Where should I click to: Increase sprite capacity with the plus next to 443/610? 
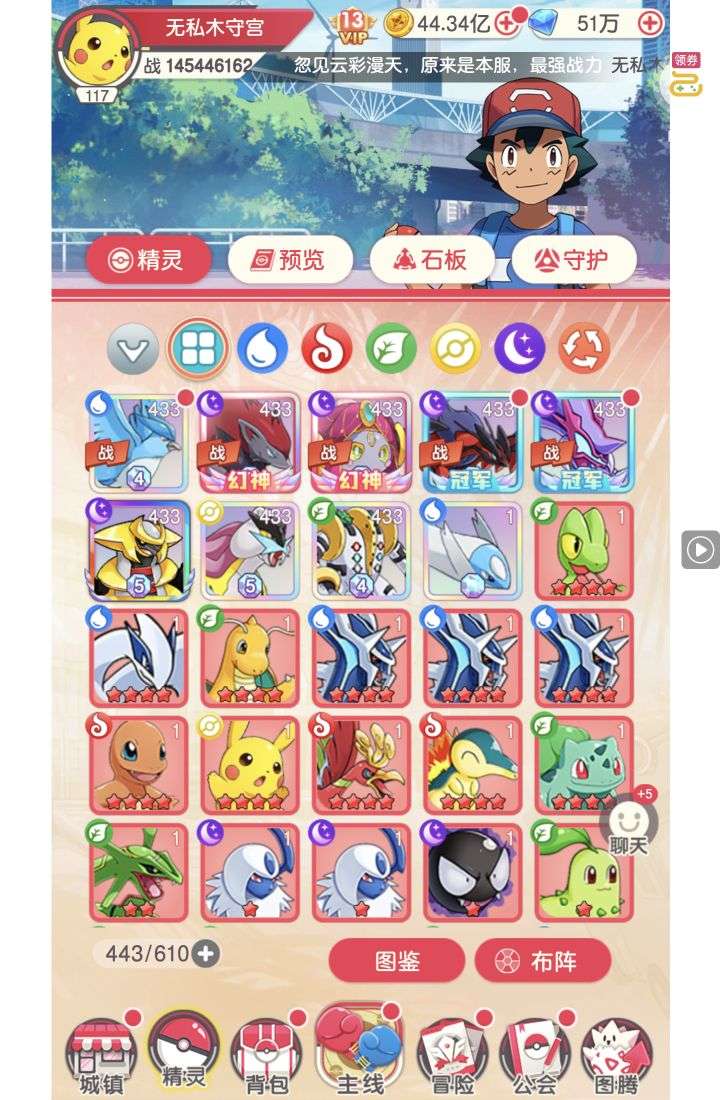(x=206, y=954)
